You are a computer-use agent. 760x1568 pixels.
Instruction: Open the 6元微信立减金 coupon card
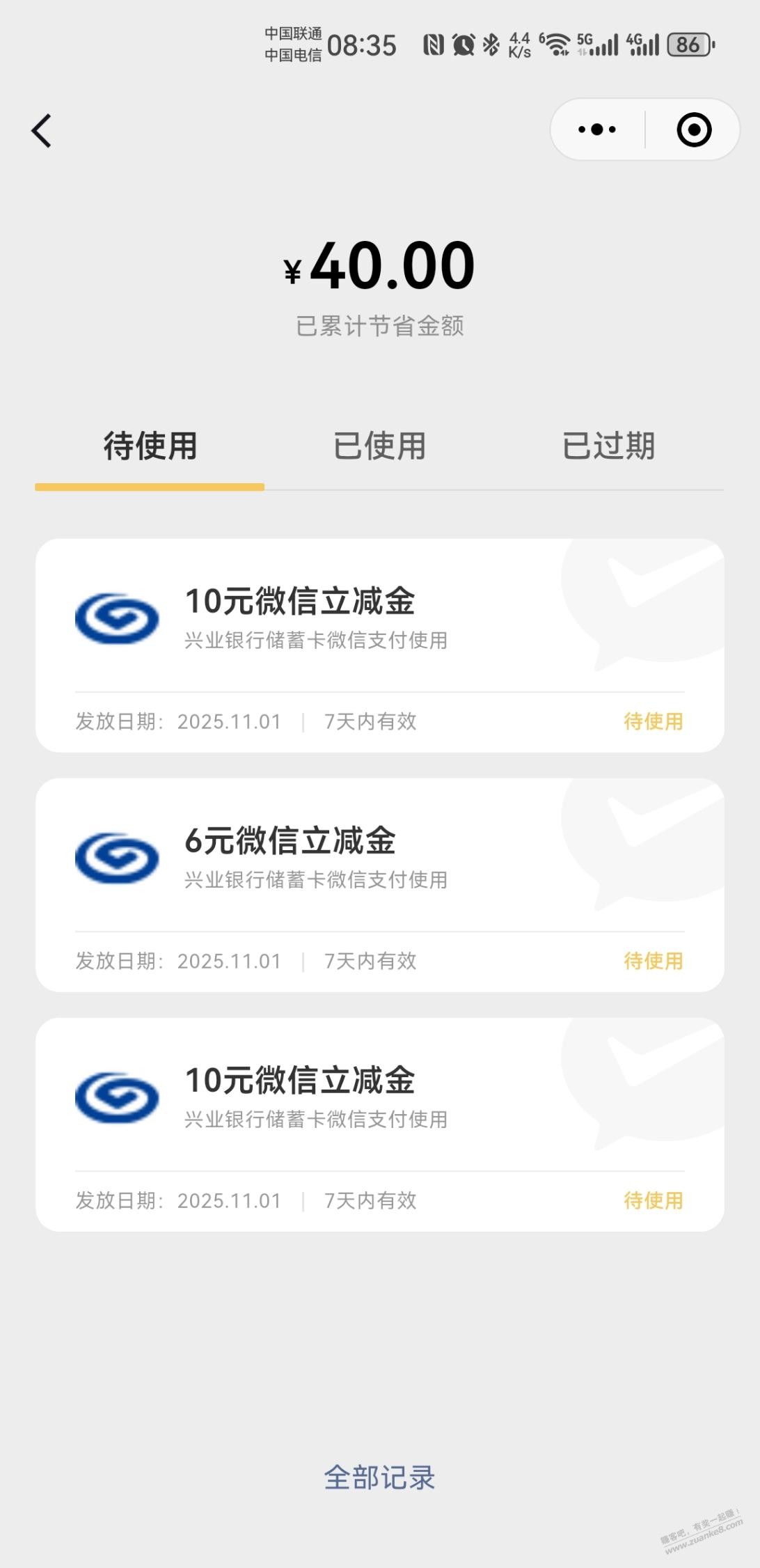(379, 884)
